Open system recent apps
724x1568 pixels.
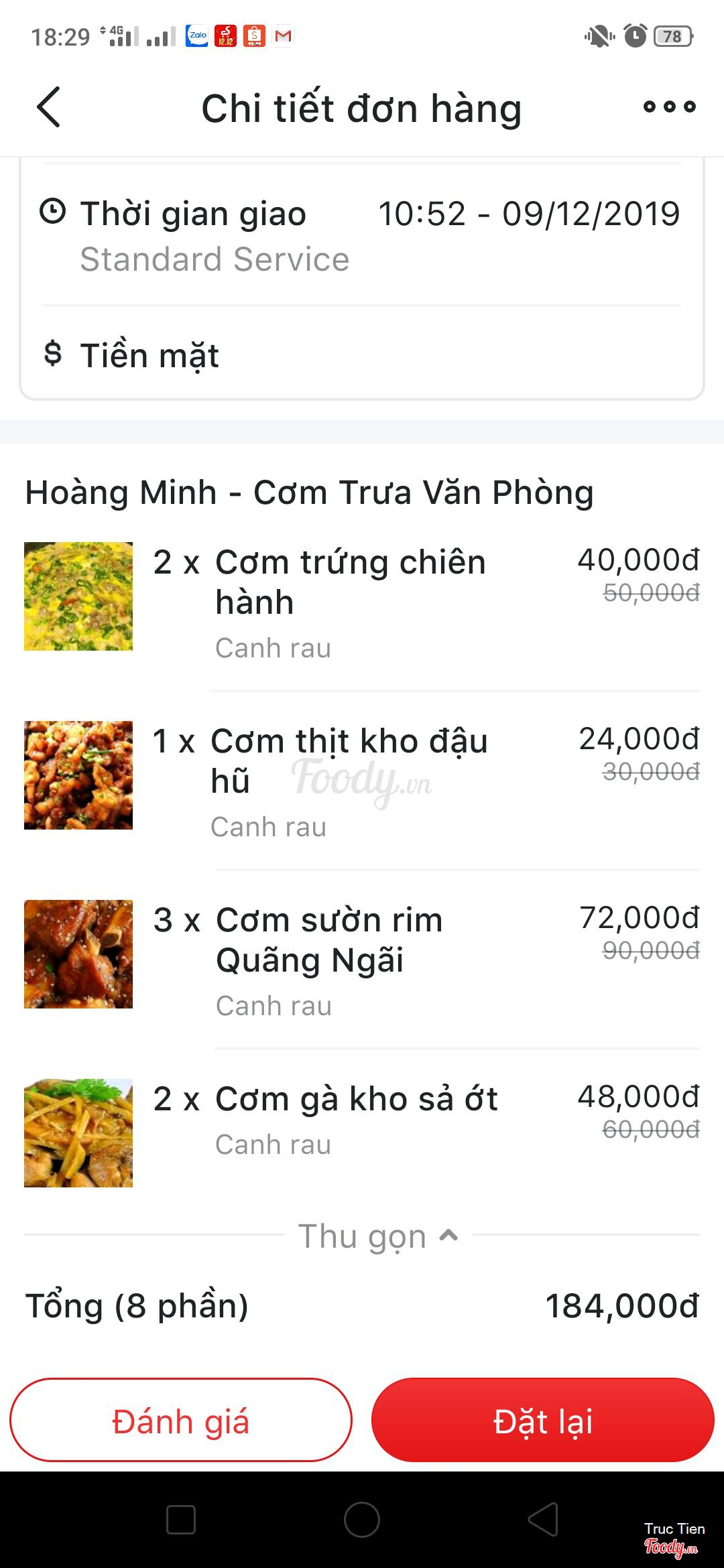[181, 1520]
